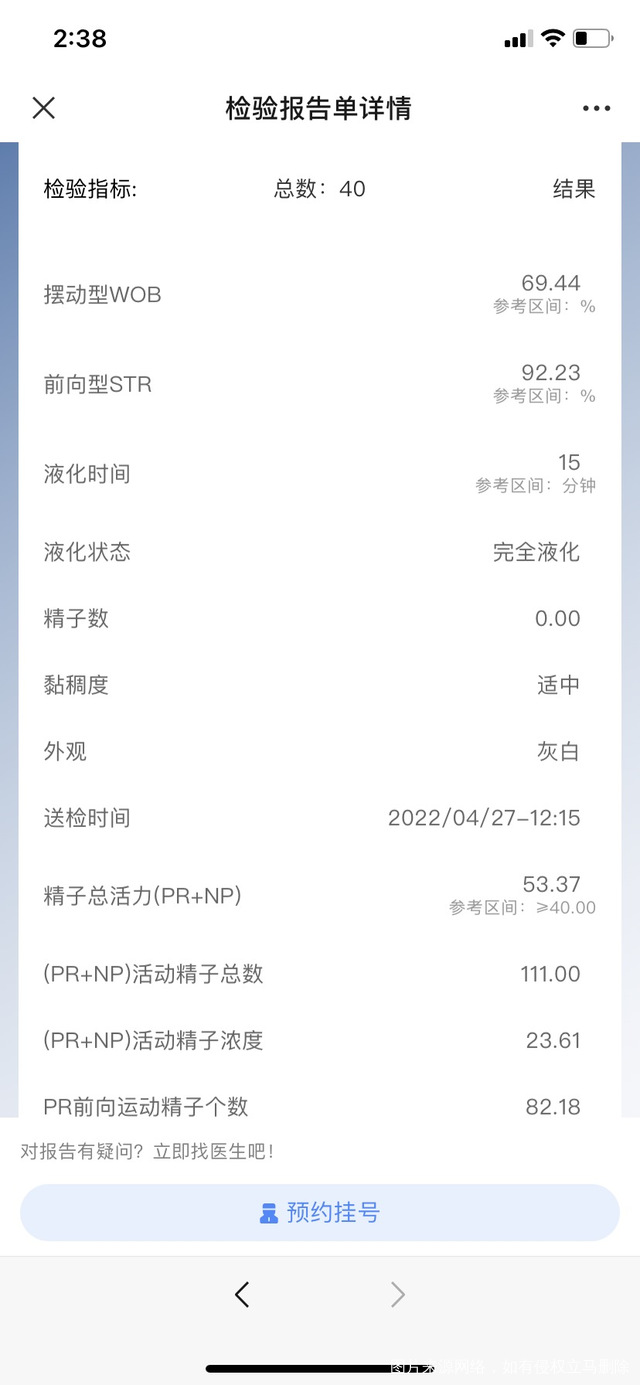Open the three-dot overflow menu
Viewport: 640px width, 1385px height.
click(x=596, y=108)
